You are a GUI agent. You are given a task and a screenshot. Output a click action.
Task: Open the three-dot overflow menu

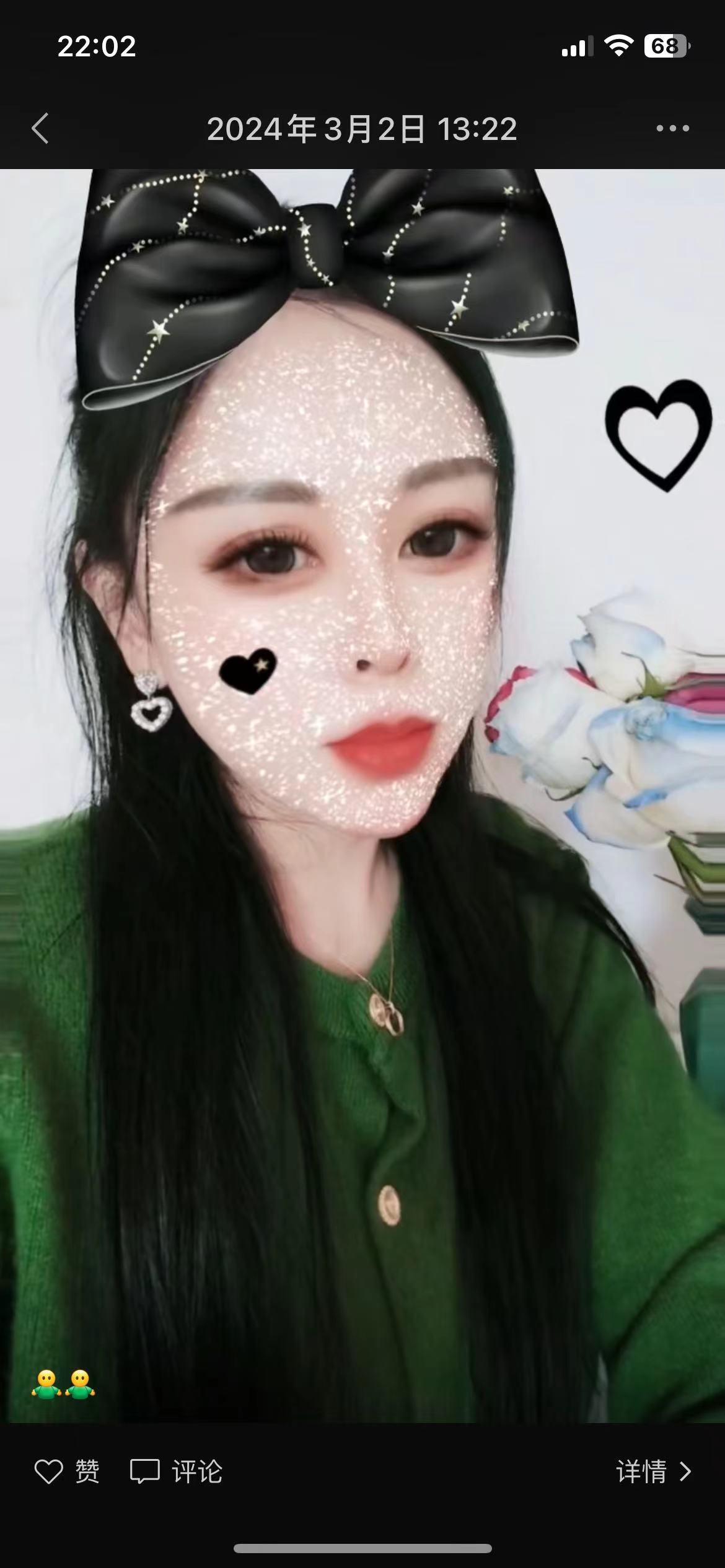pos(672,129)
